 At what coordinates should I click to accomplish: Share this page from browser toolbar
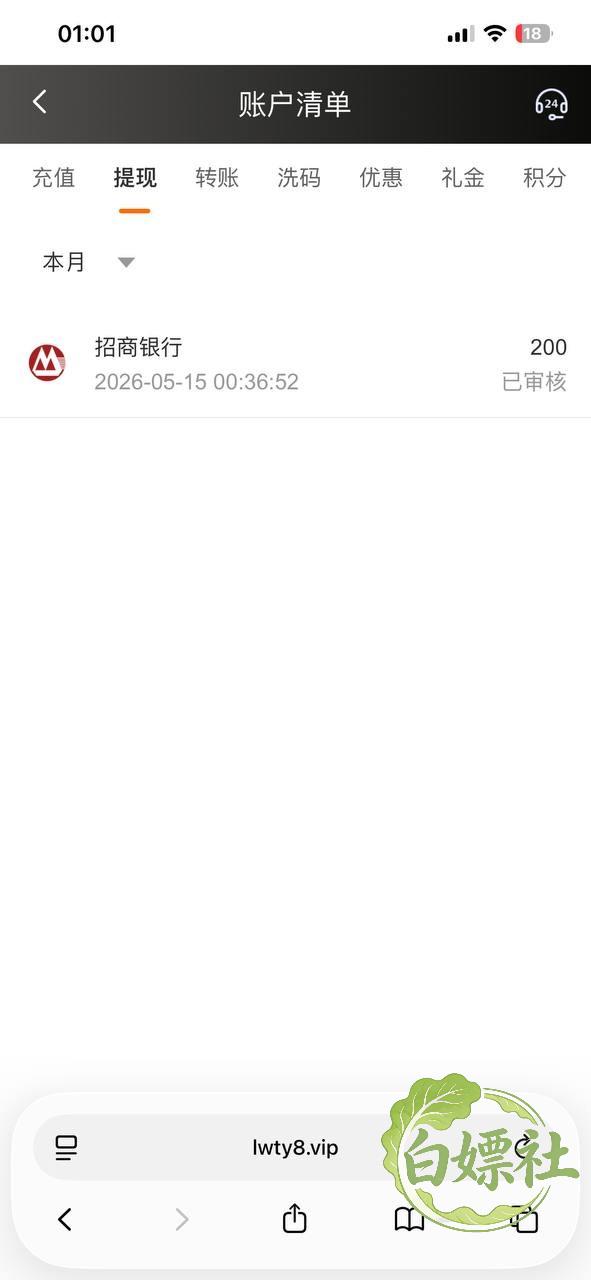pos(294,1218)
